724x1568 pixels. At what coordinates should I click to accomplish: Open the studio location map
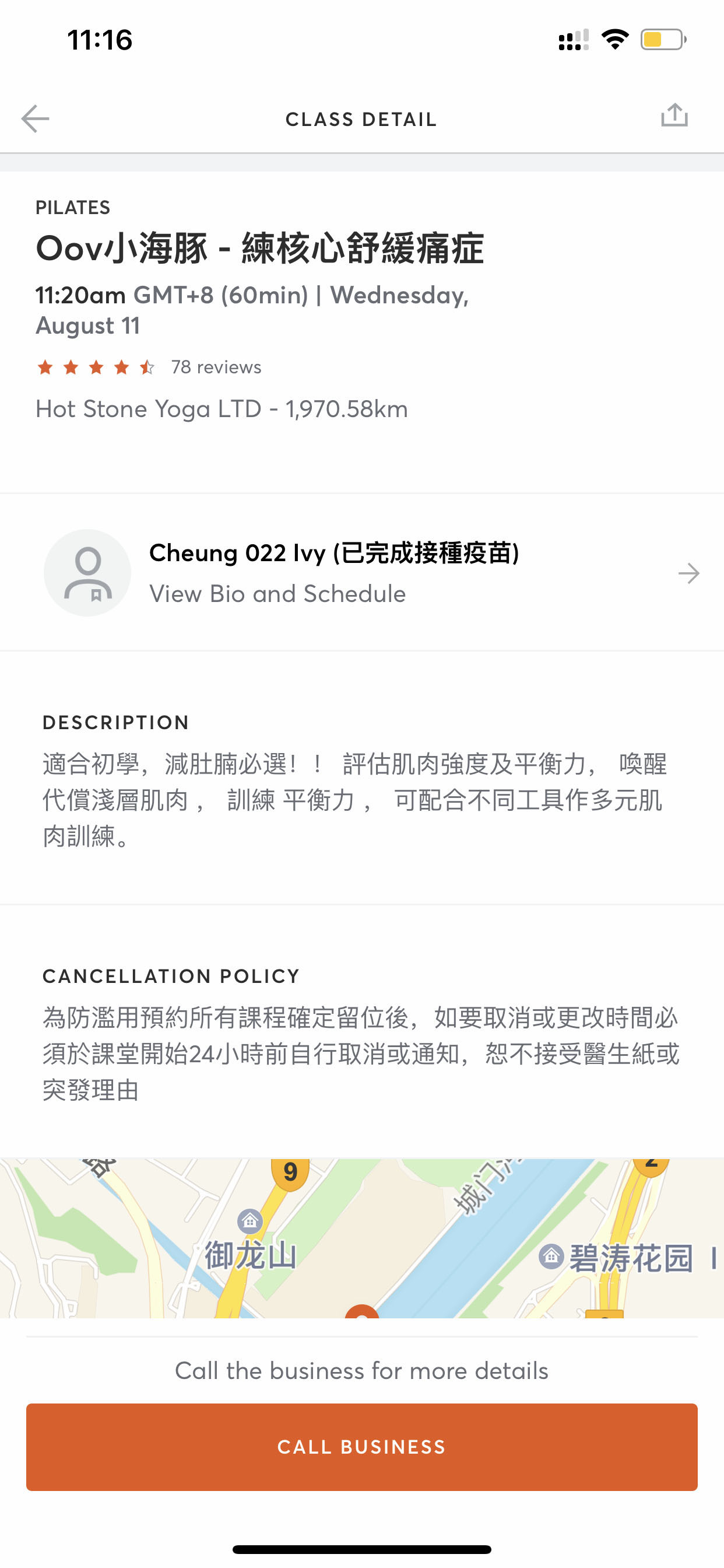[x=361, y=1238]
